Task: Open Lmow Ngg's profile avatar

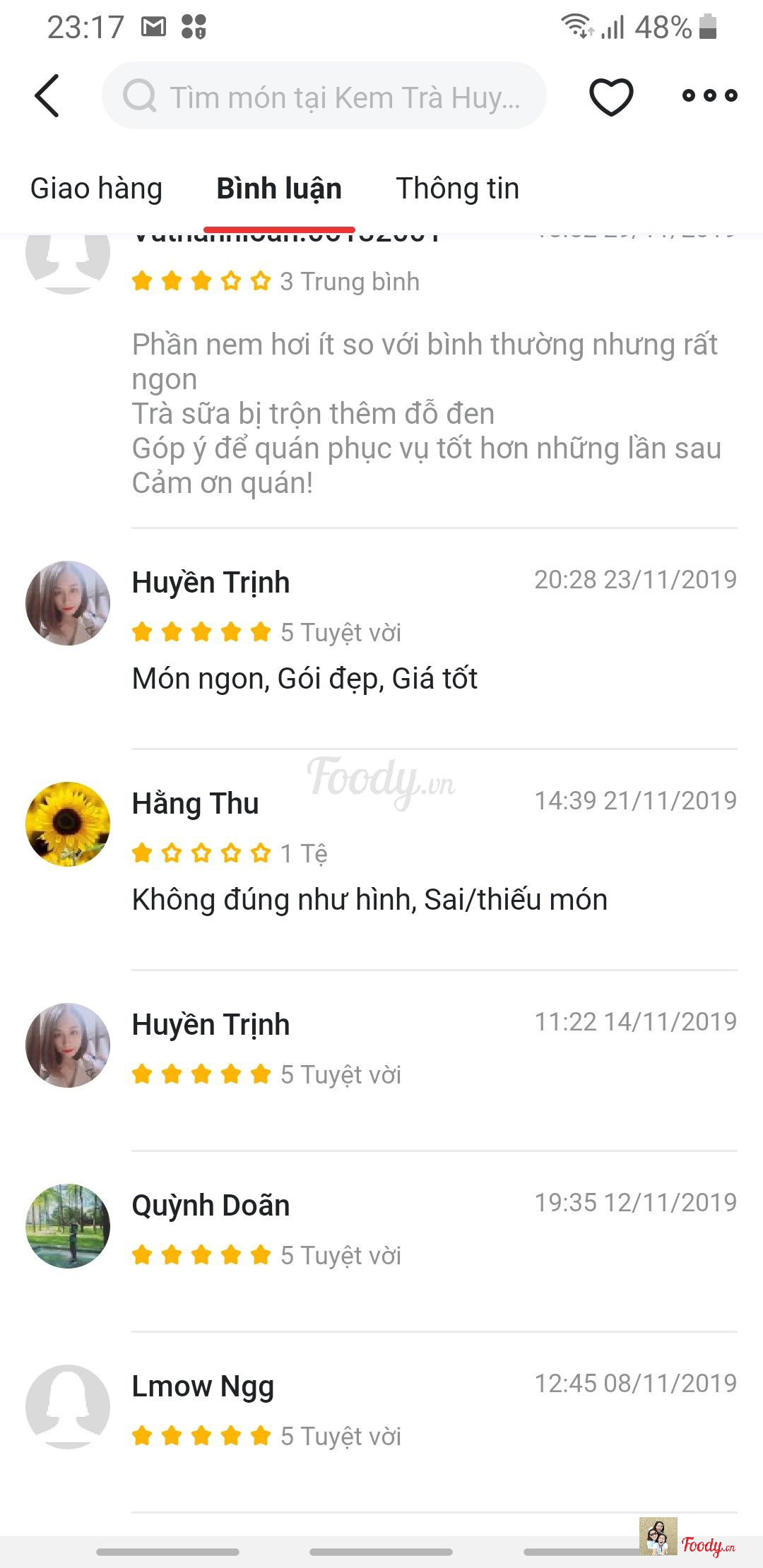Action: click(68, 1406)
